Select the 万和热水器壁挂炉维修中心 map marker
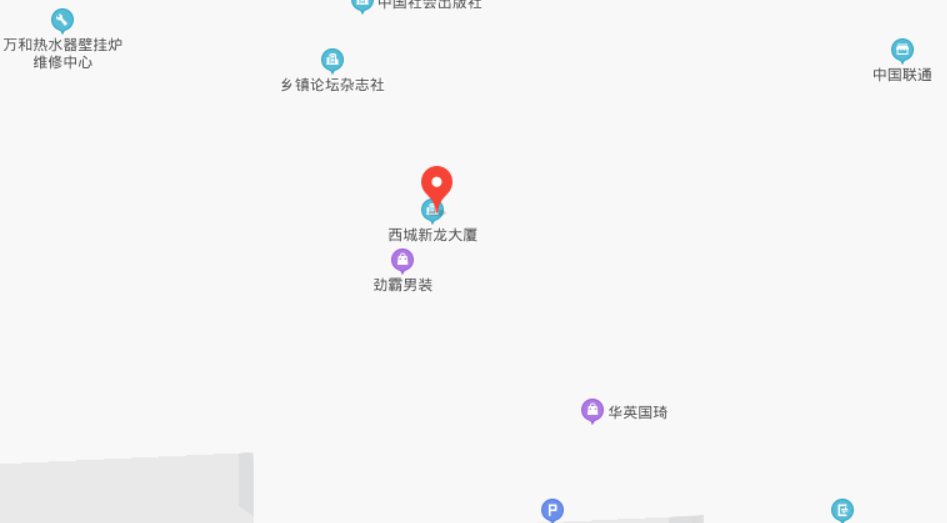 pyautogui.click(x=62, y=20)
